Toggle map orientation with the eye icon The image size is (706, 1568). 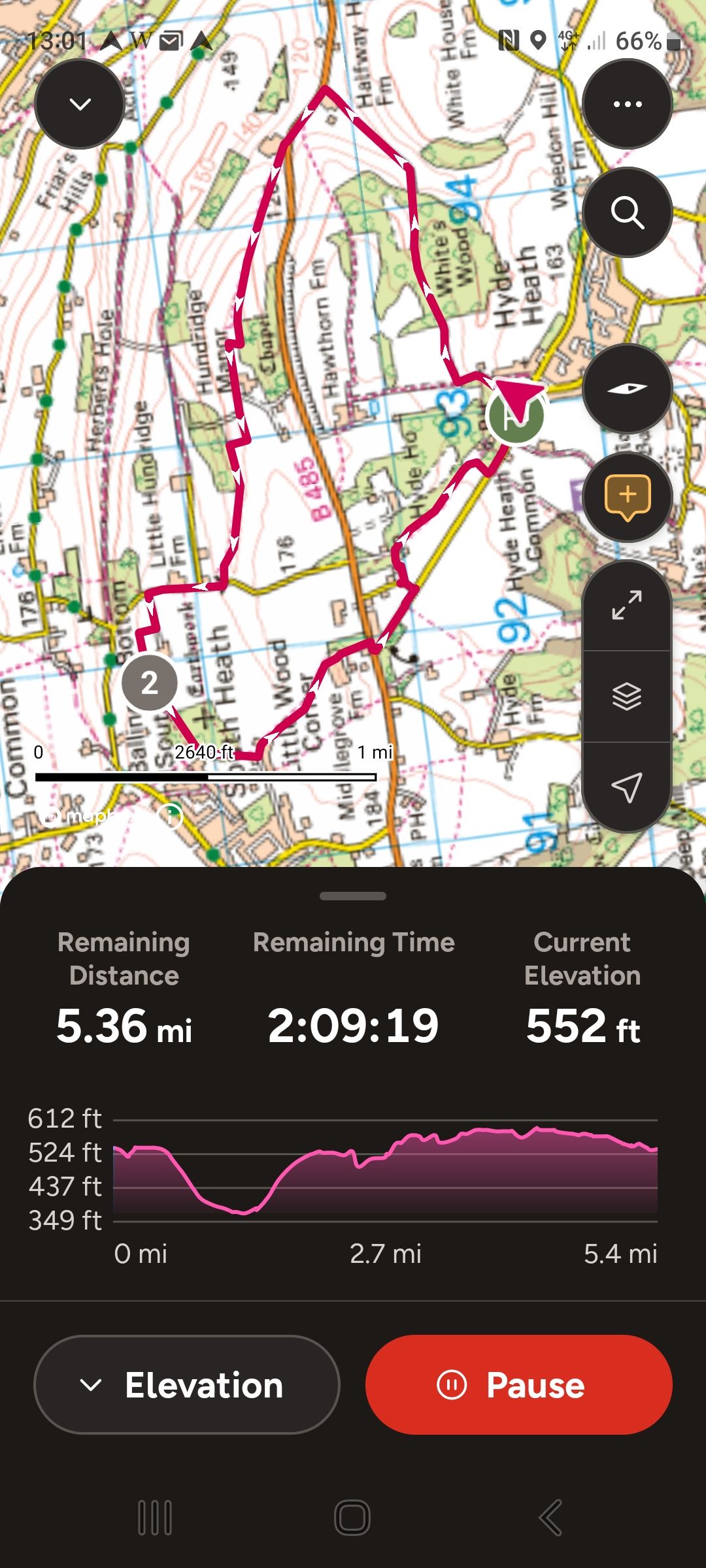626,387
